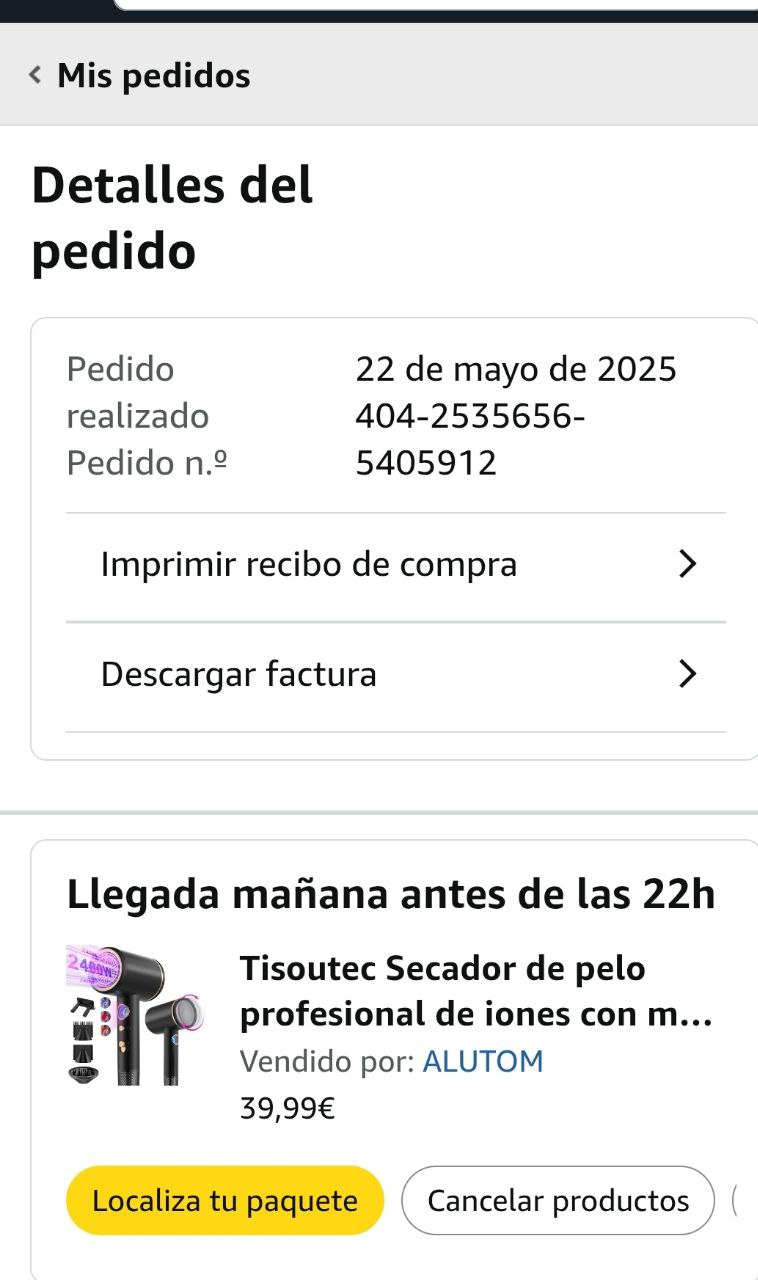
Task: Select Cancelar productos button
Action: [558, 1200]
